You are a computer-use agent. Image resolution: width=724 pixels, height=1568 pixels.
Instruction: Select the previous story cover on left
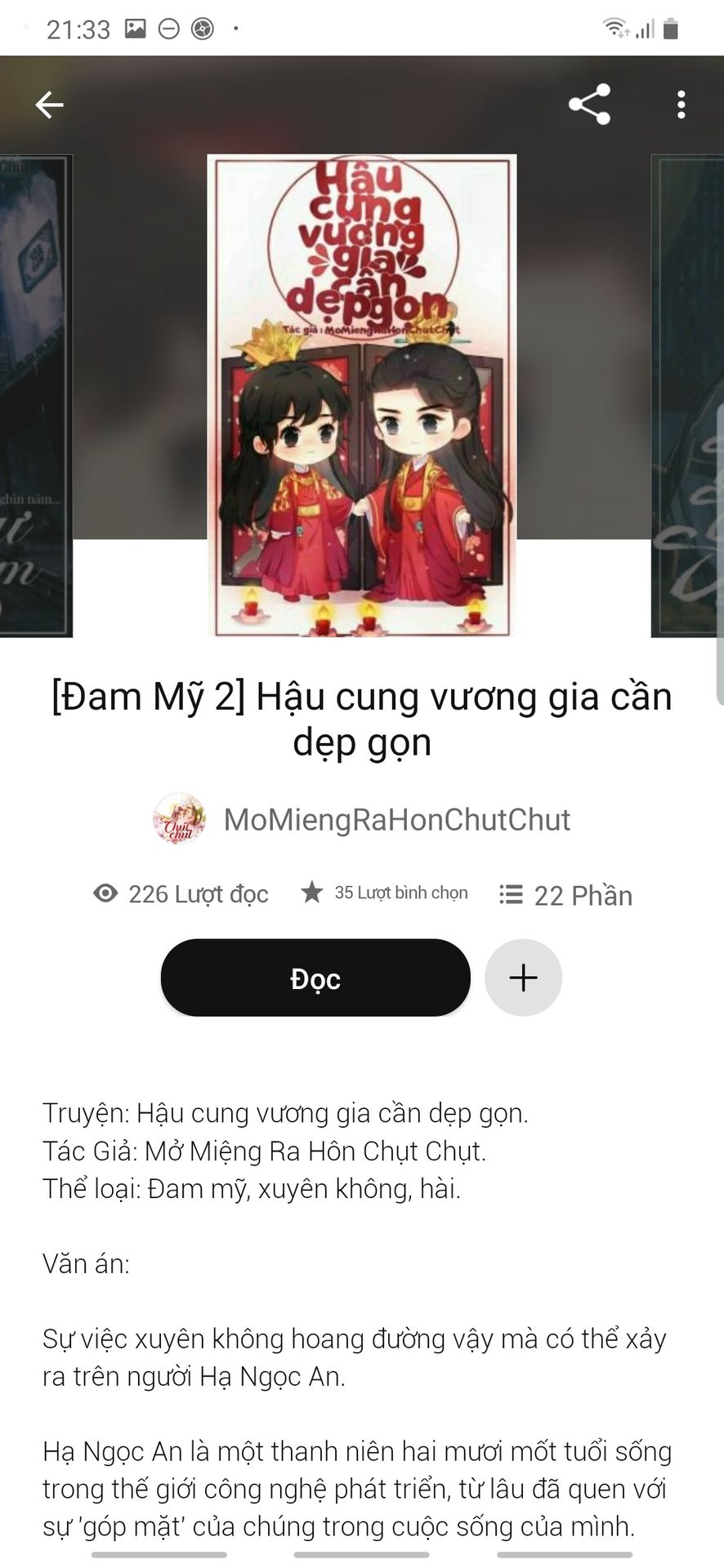point(36,395)
